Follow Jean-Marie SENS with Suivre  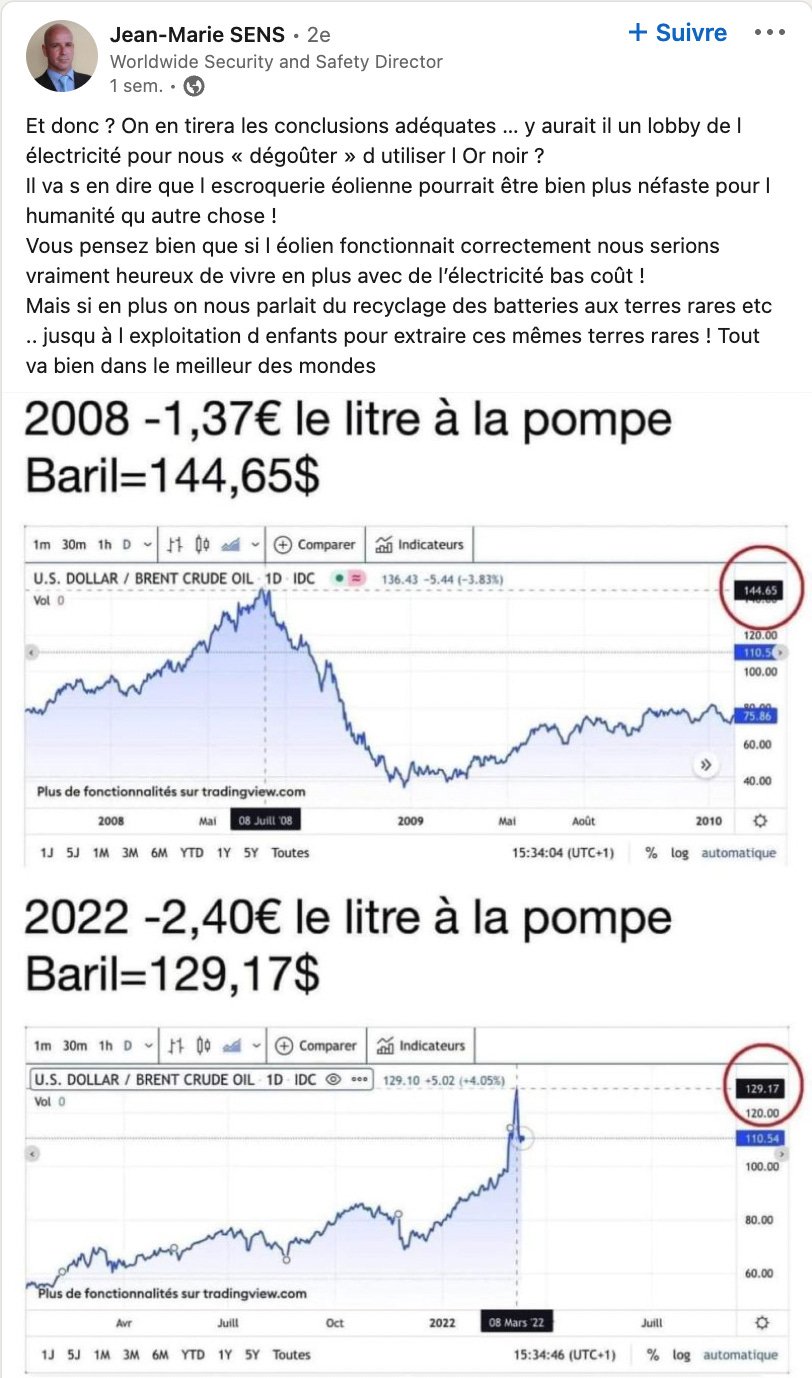[x=677, y=32]
